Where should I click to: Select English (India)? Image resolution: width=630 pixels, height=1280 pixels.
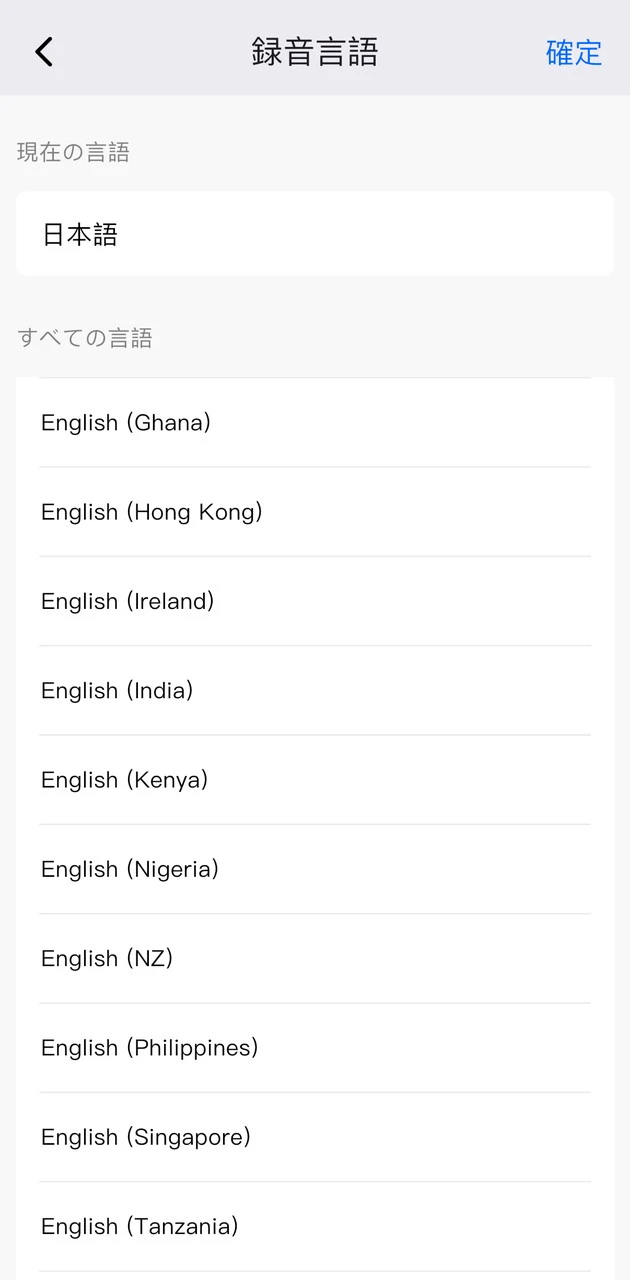pyautogui.click(x=117, y=690)
